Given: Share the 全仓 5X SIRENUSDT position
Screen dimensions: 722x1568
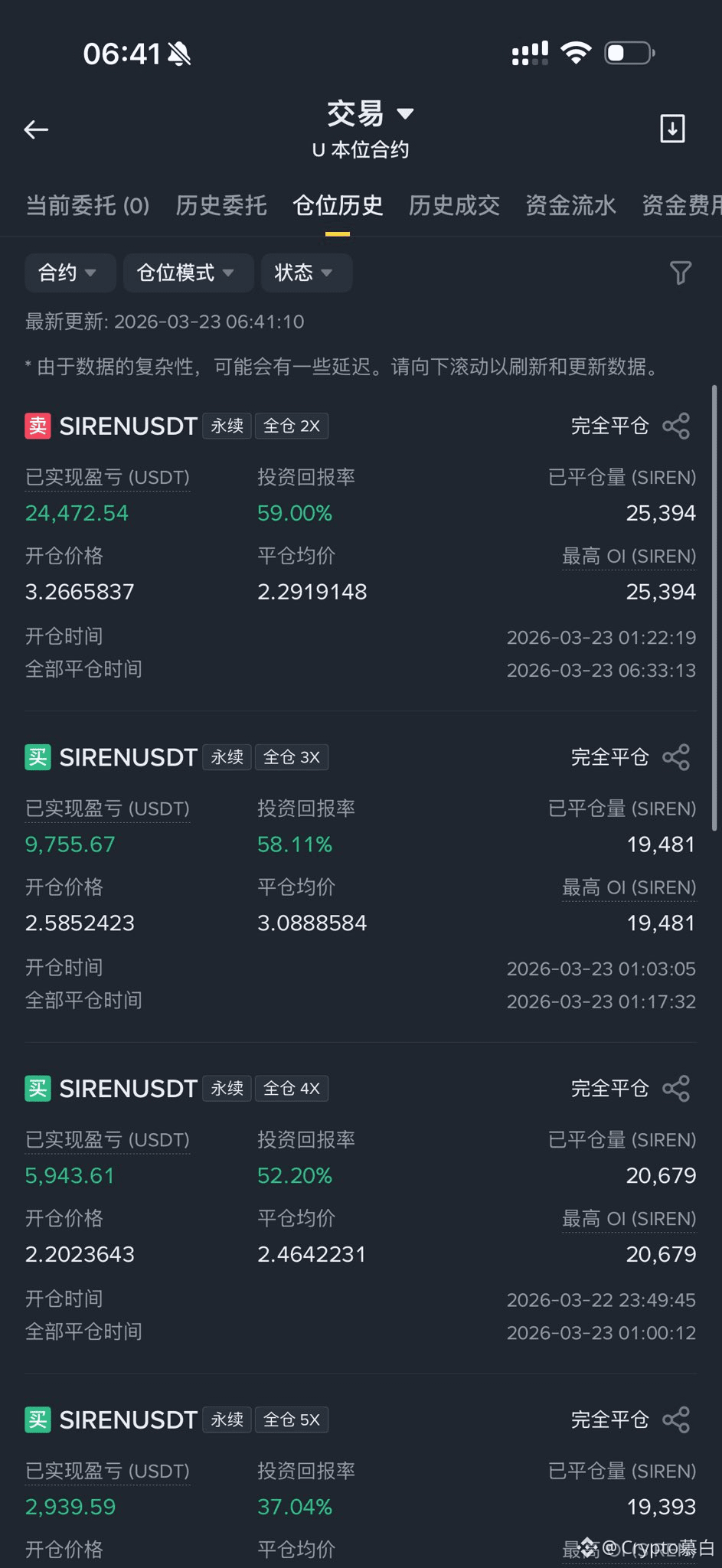Looking at the screenshot, I should point(676,1419).
